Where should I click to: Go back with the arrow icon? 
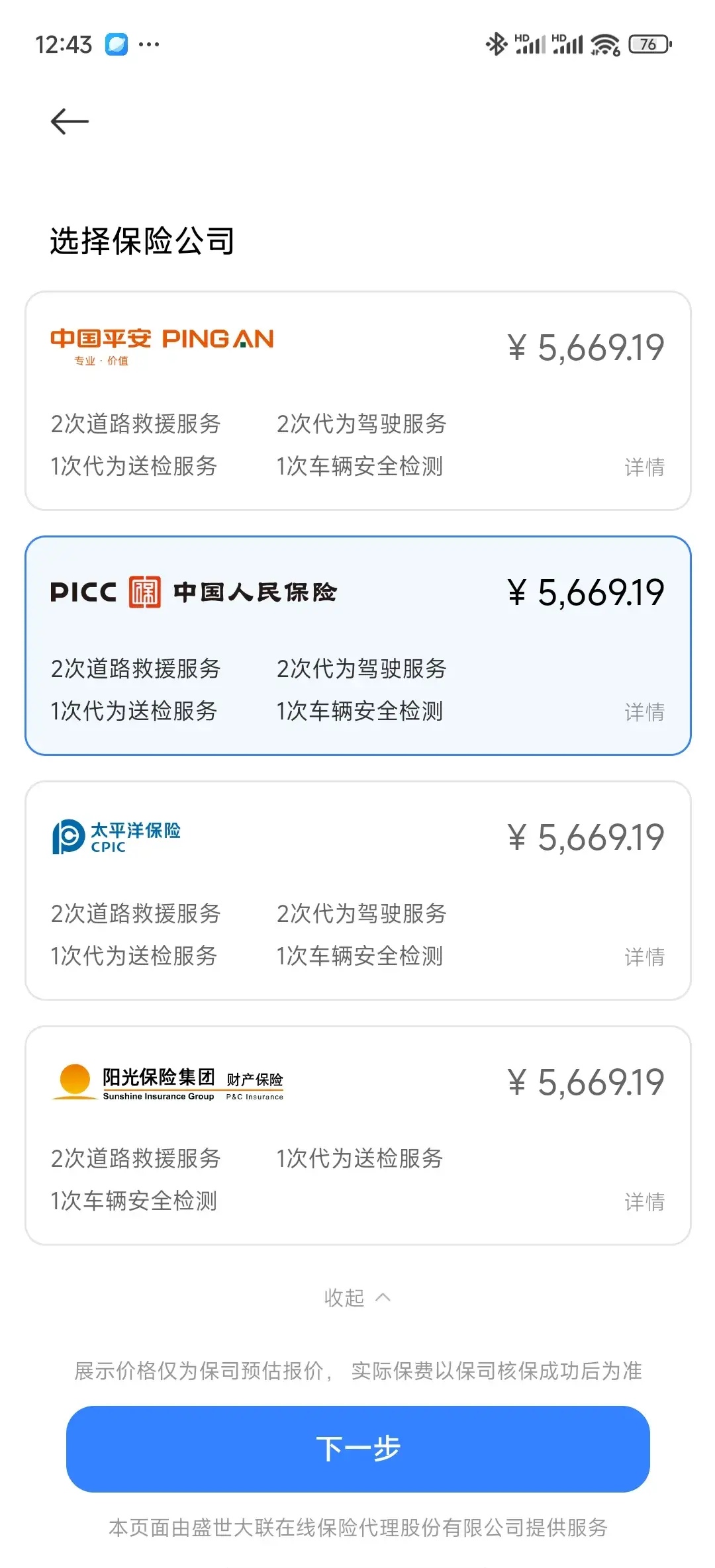click(70, 121)
